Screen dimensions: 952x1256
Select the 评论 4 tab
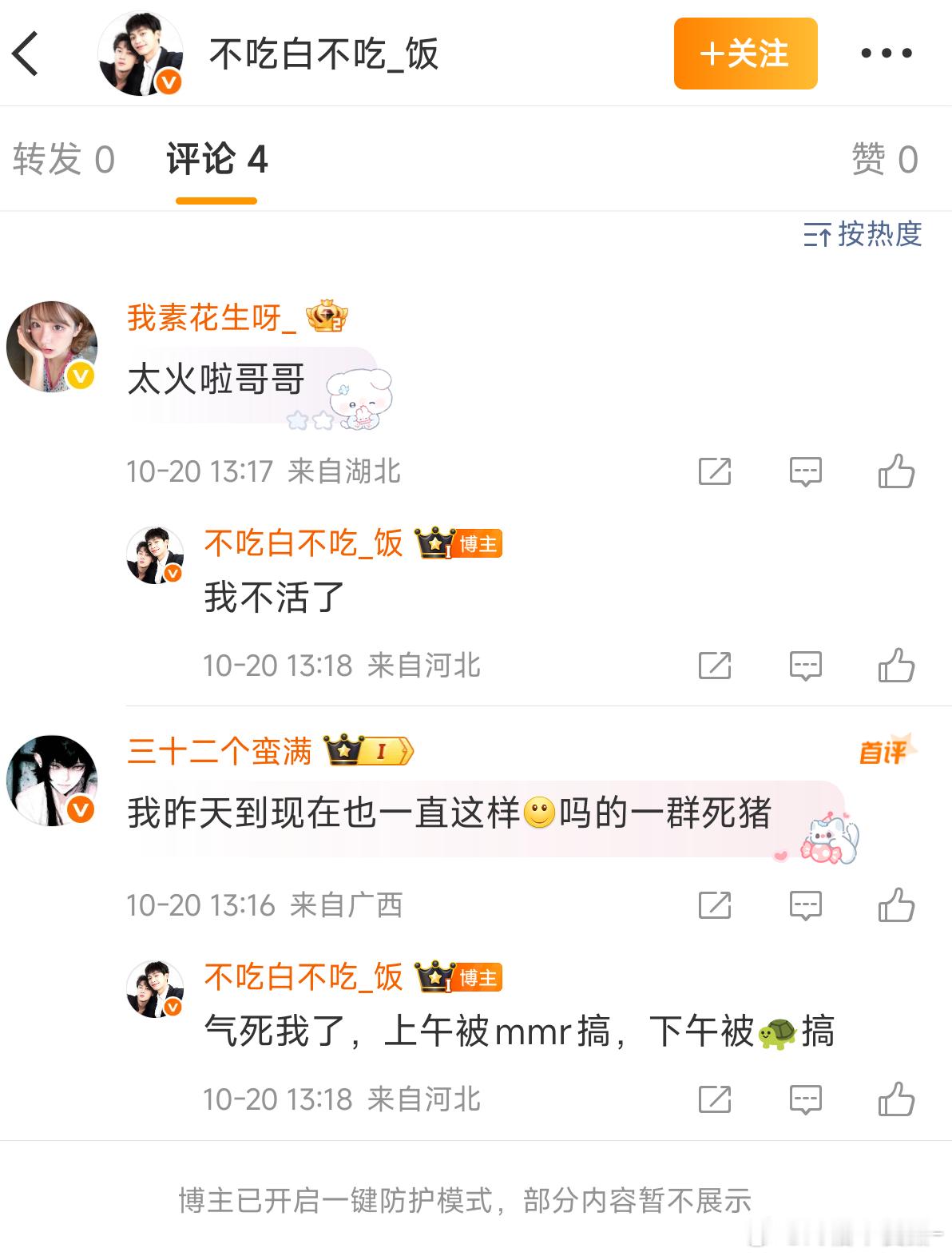pyautogui.click(x=216, y=159)
